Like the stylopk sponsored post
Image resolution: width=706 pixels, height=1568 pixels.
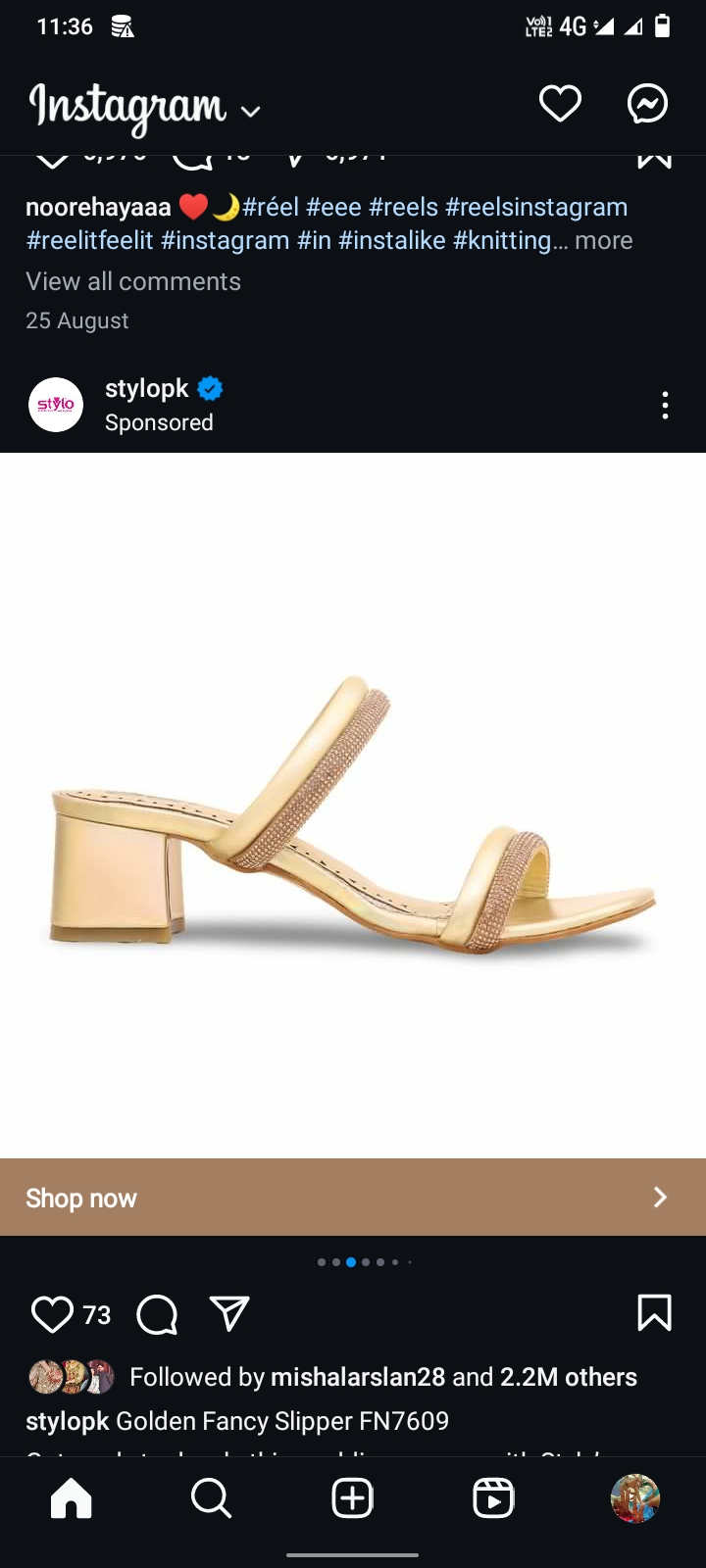click(53, 1315)
